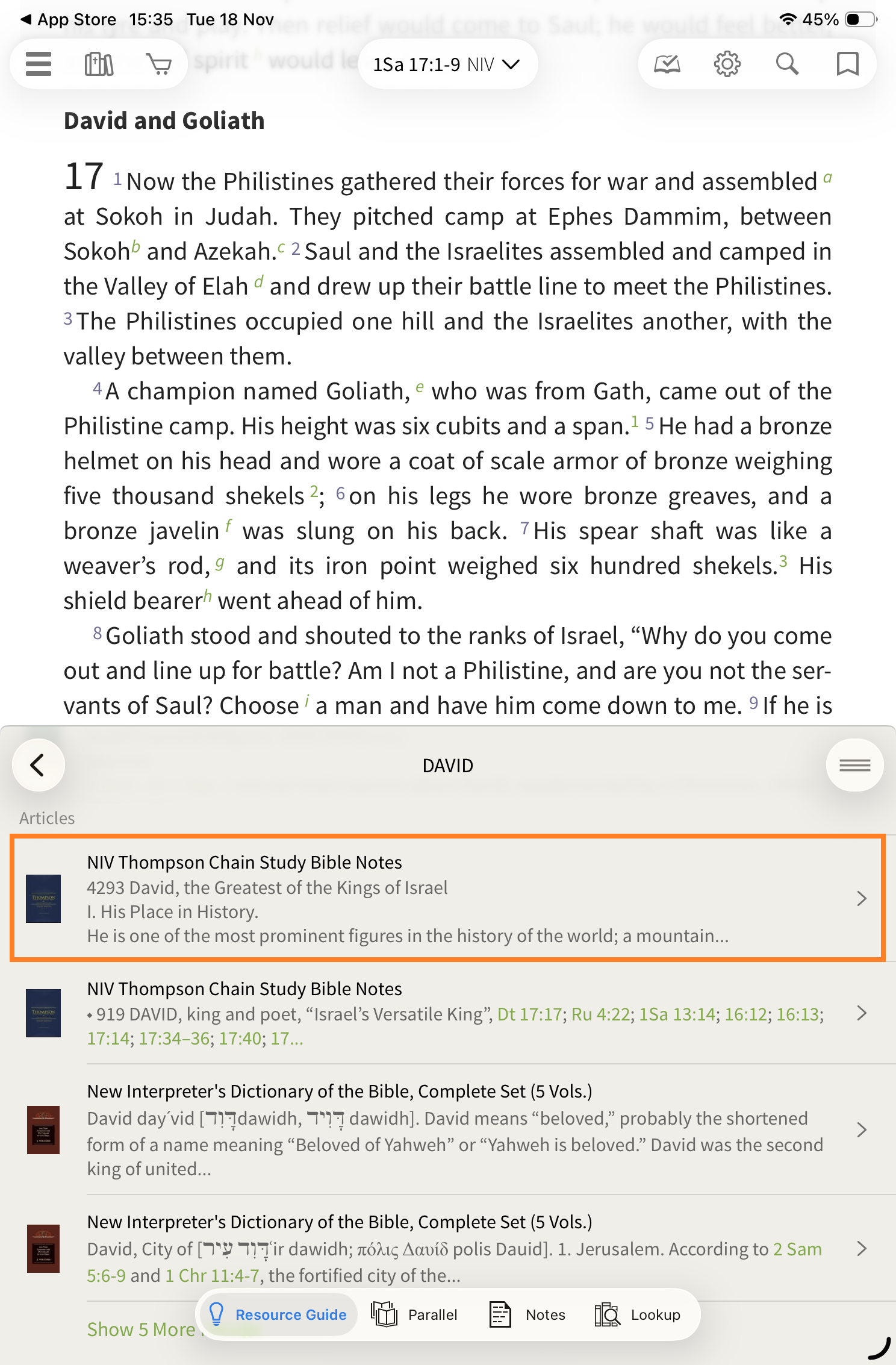Viewport: 896px width, 1365px height.
Task: Open article 4293 David, Greatest of the Kings
Action: pyautogui.click(x=447, y=899)
